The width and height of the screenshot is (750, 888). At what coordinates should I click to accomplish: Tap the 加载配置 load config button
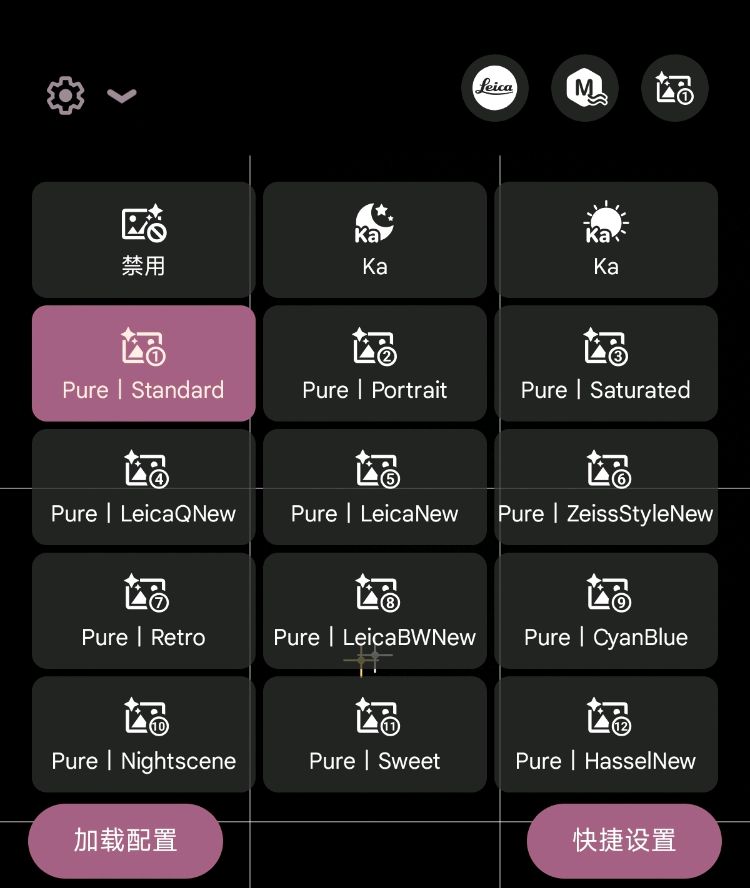[x=125, y=840]
